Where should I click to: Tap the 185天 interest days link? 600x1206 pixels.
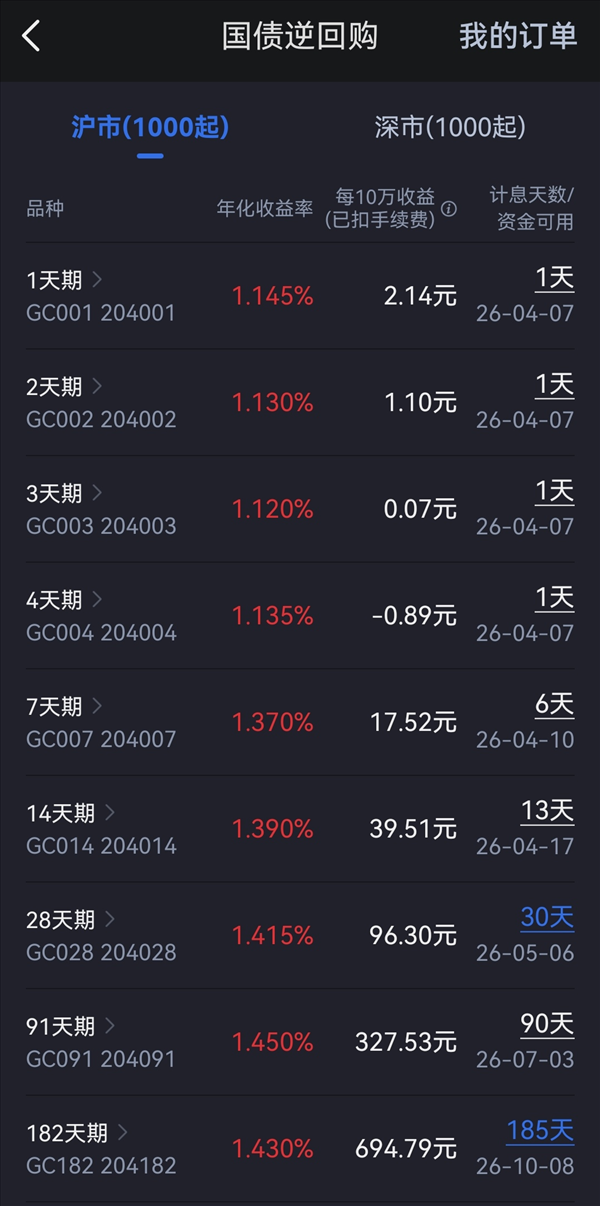[540, 1131]
